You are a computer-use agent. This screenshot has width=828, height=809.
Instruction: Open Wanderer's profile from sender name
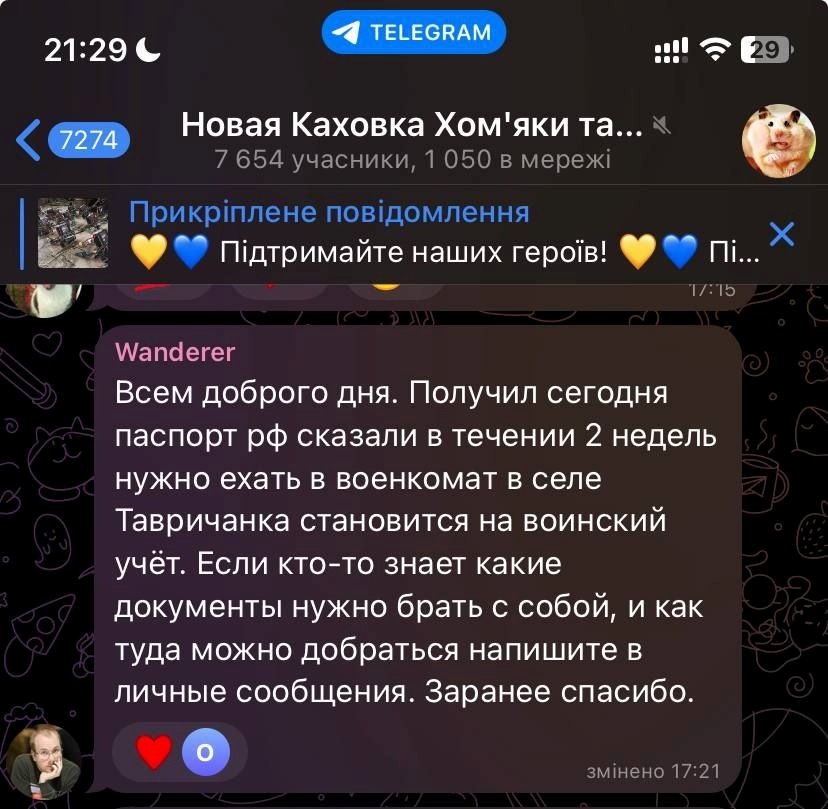coord(175,351)
